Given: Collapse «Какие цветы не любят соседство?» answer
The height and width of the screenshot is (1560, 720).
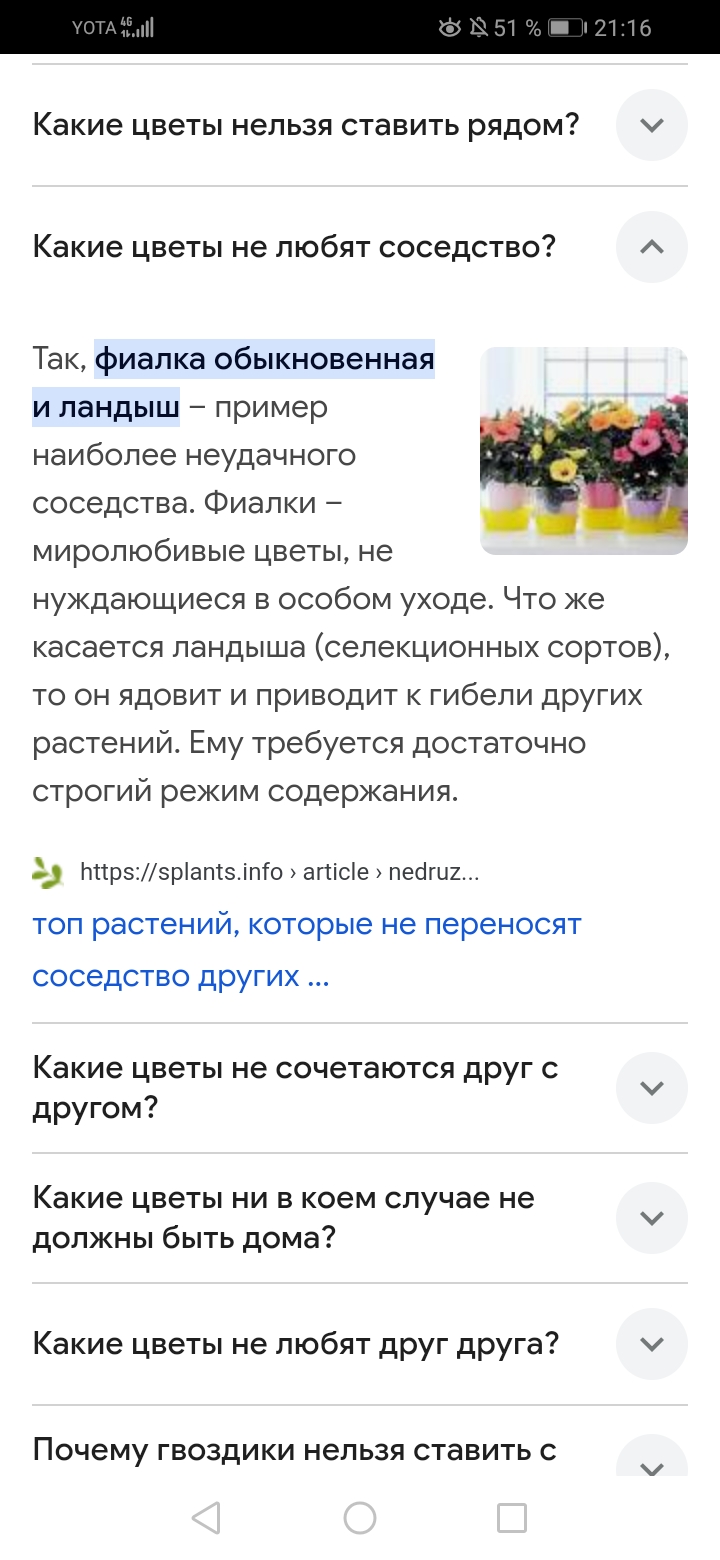Looking at the screenshot, I should click(651, 246).
